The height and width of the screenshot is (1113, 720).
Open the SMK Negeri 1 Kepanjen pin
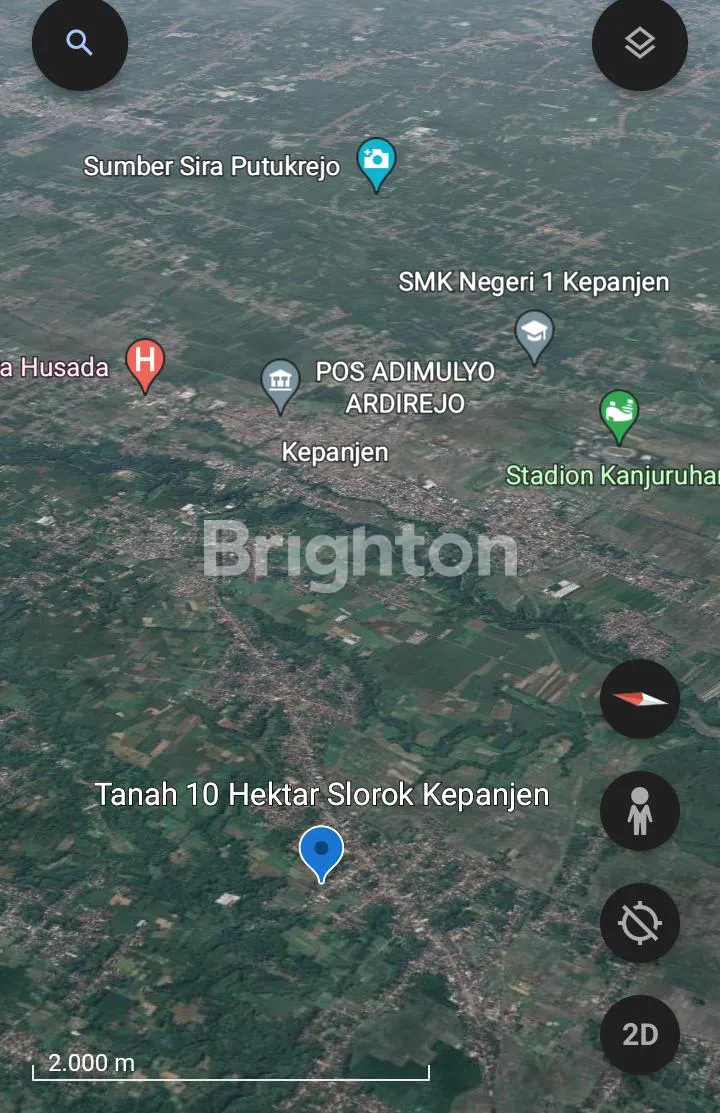tap(534, 334)
